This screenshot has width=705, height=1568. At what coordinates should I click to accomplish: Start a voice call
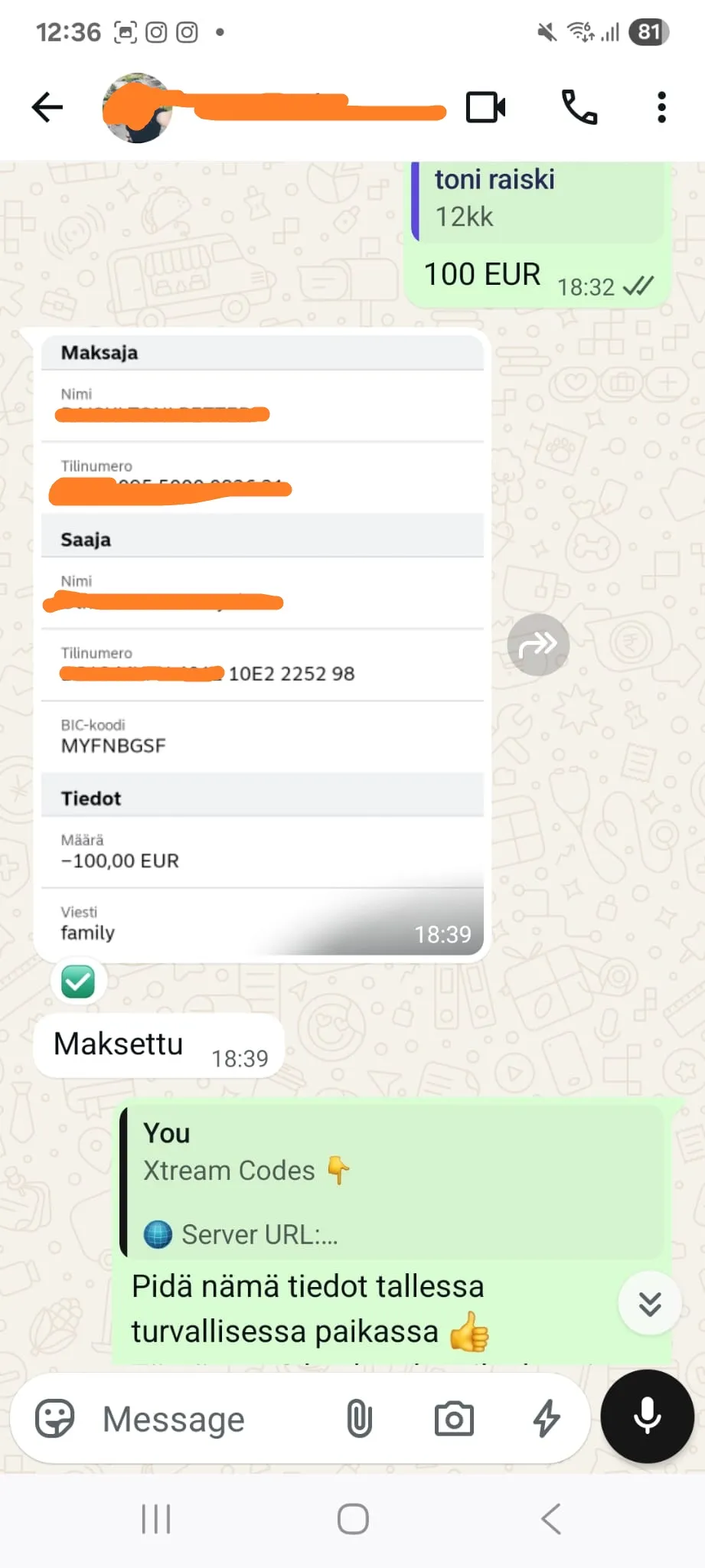579,107
